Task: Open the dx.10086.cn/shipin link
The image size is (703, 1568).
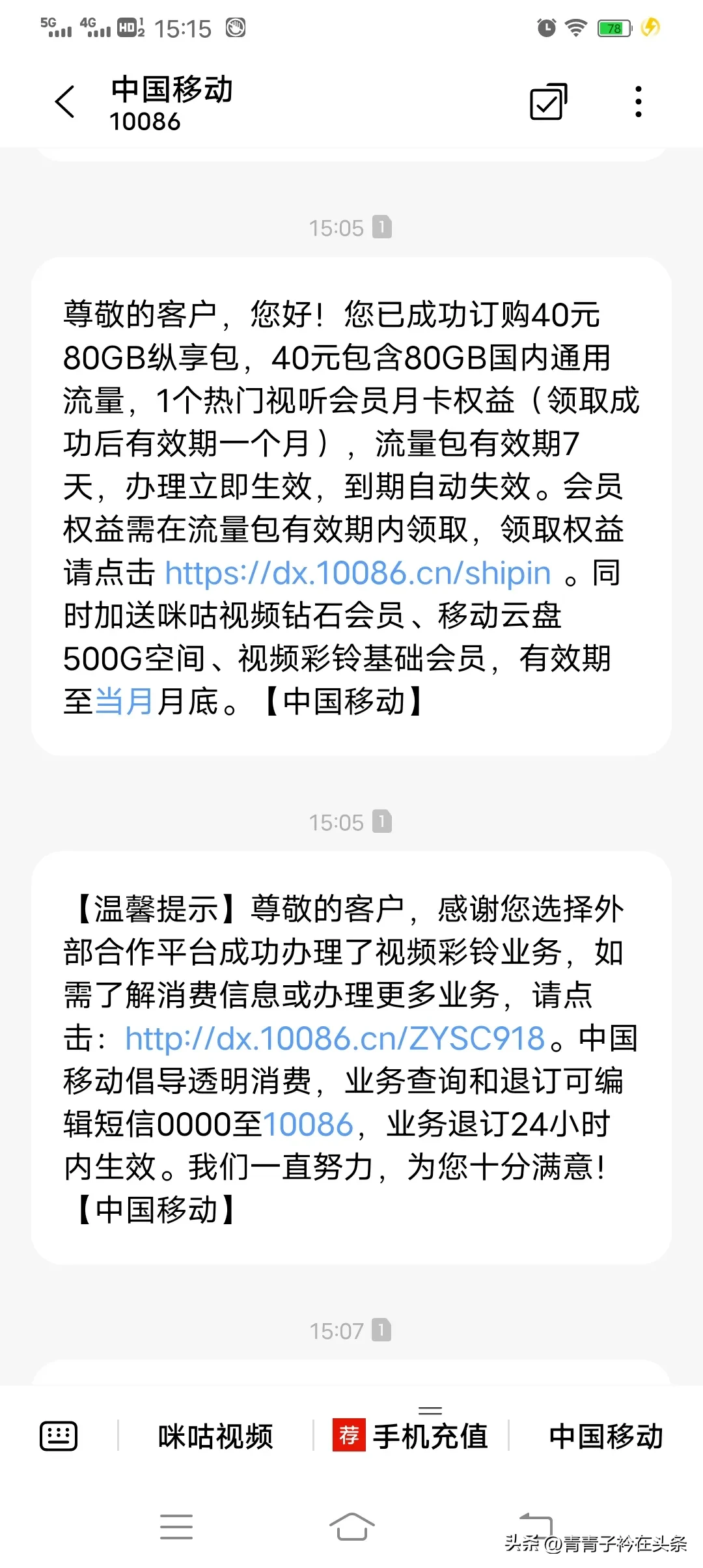Action: pyautogui.click(x=358, y=574)
